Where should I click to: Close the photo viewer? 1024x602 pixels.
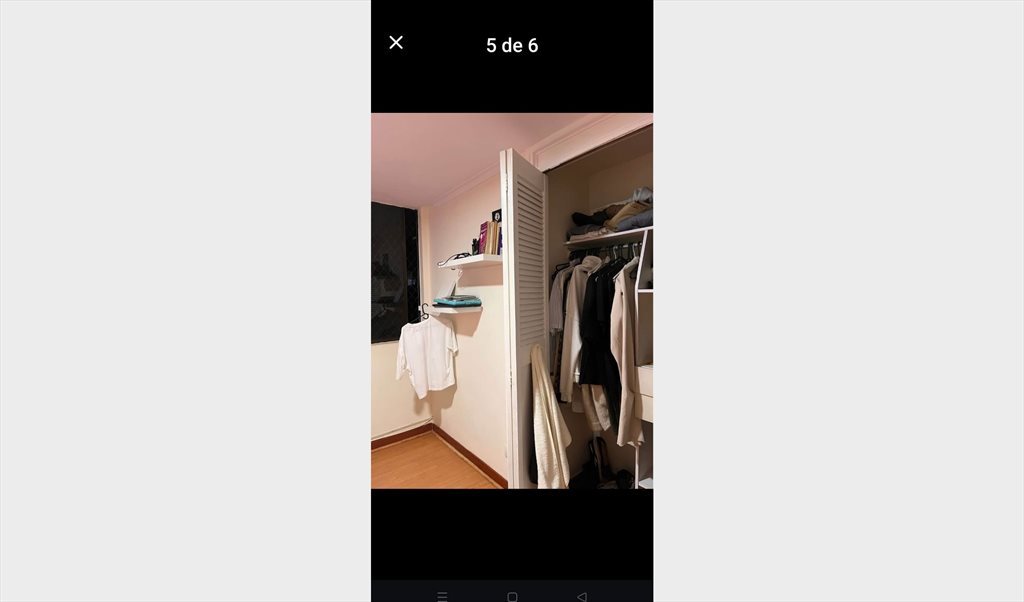396,43
